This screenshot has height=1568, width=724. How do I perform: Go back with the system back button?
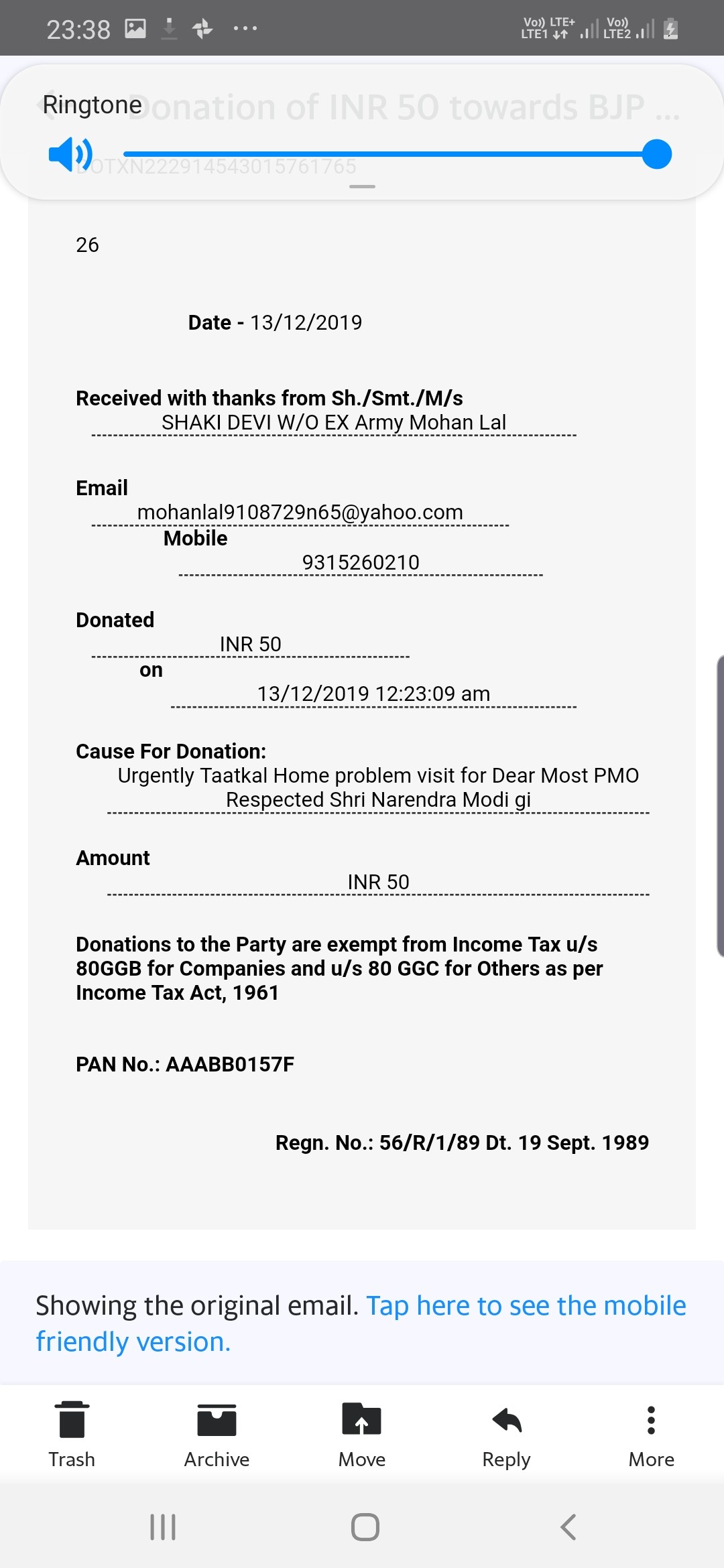click(x=568, y=1527)
